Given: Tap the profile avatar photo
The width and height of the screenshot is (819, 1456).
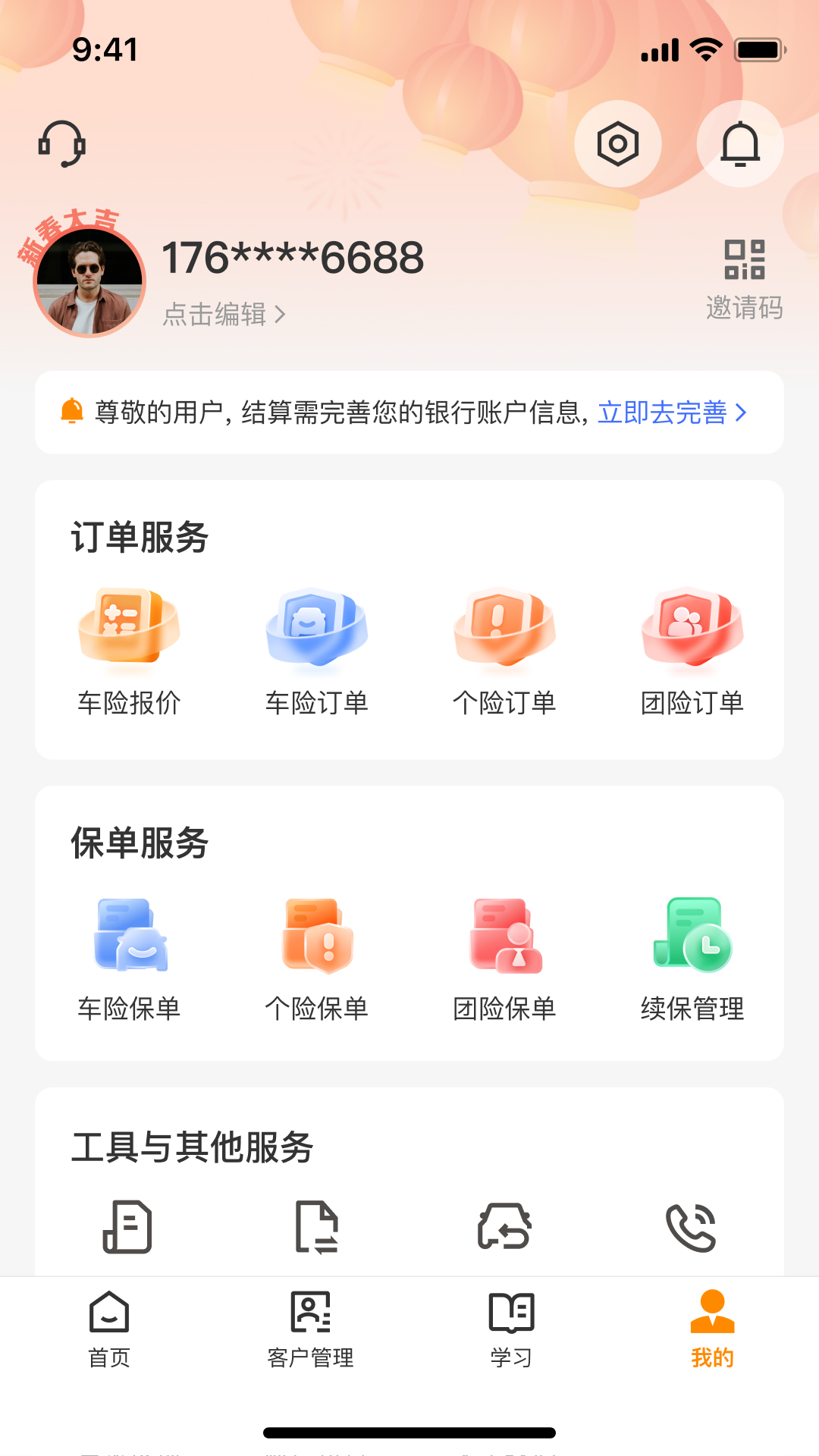Looking at the screenshot, I should pyautogui.click(x=89, y=282).
